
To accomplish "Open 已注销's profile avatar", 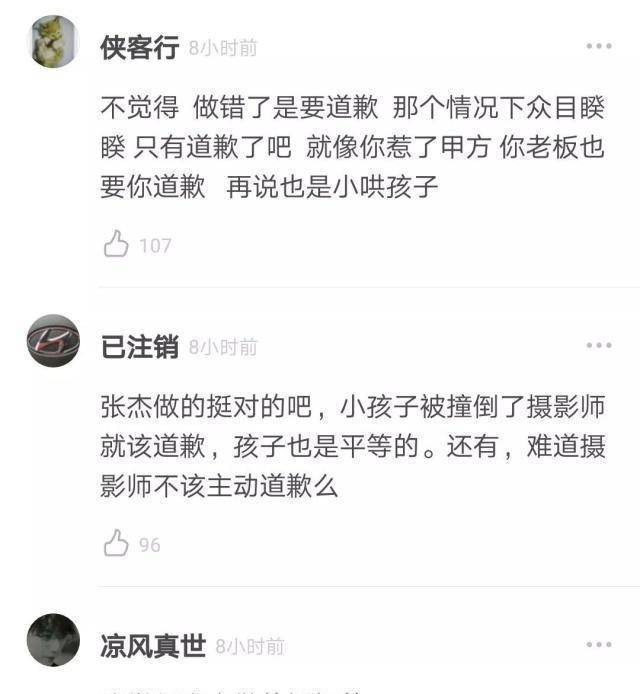I will (x=53, y=341).
